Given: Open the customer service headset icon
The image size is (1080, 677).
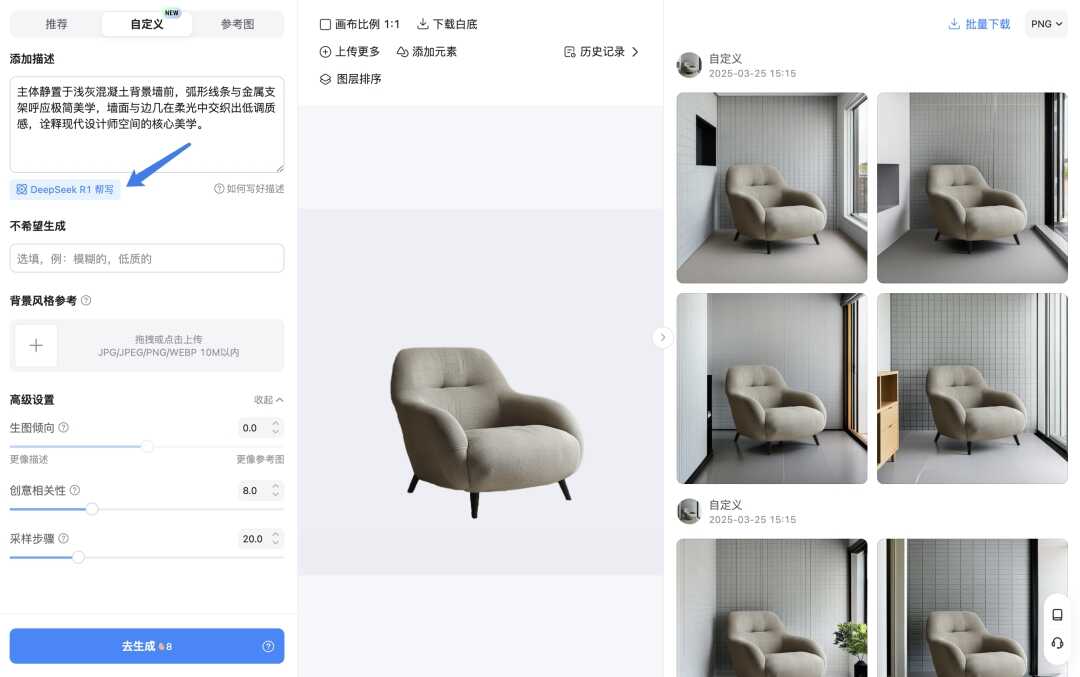Looking at the screenshot, I should 1057,643.
